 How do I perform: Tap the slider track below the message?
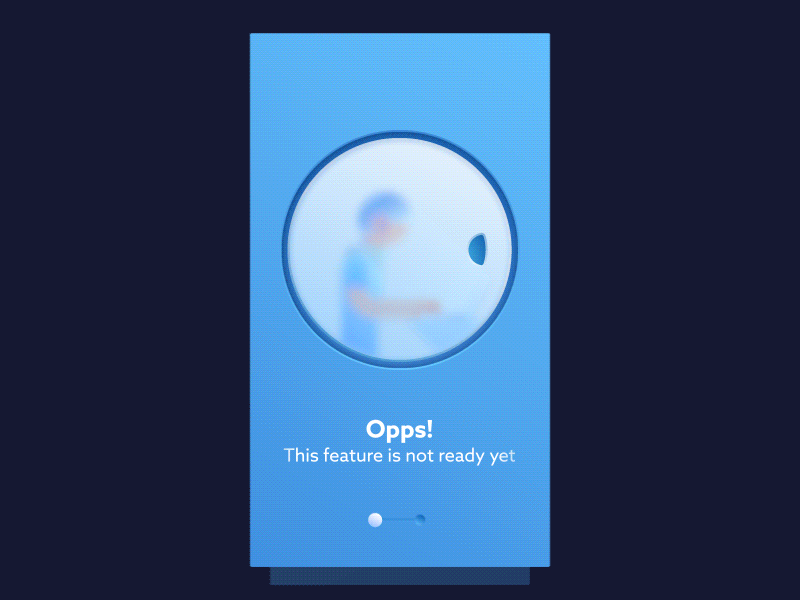399,520
